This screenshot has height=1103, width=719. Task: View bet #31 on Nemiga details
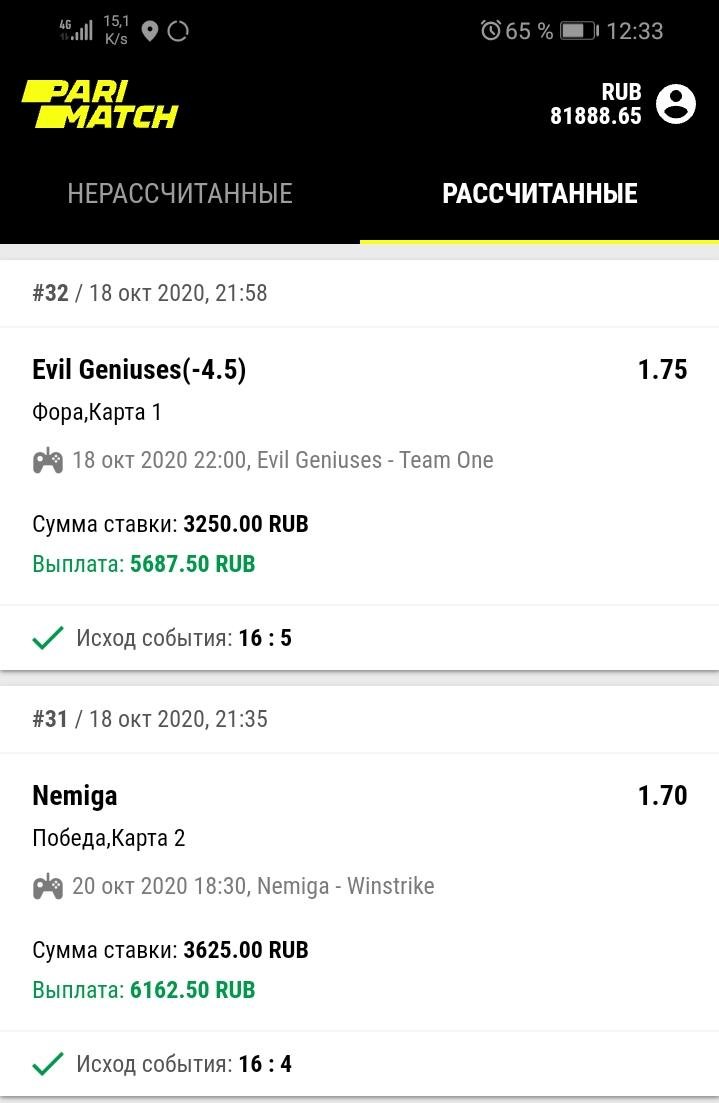359,890
